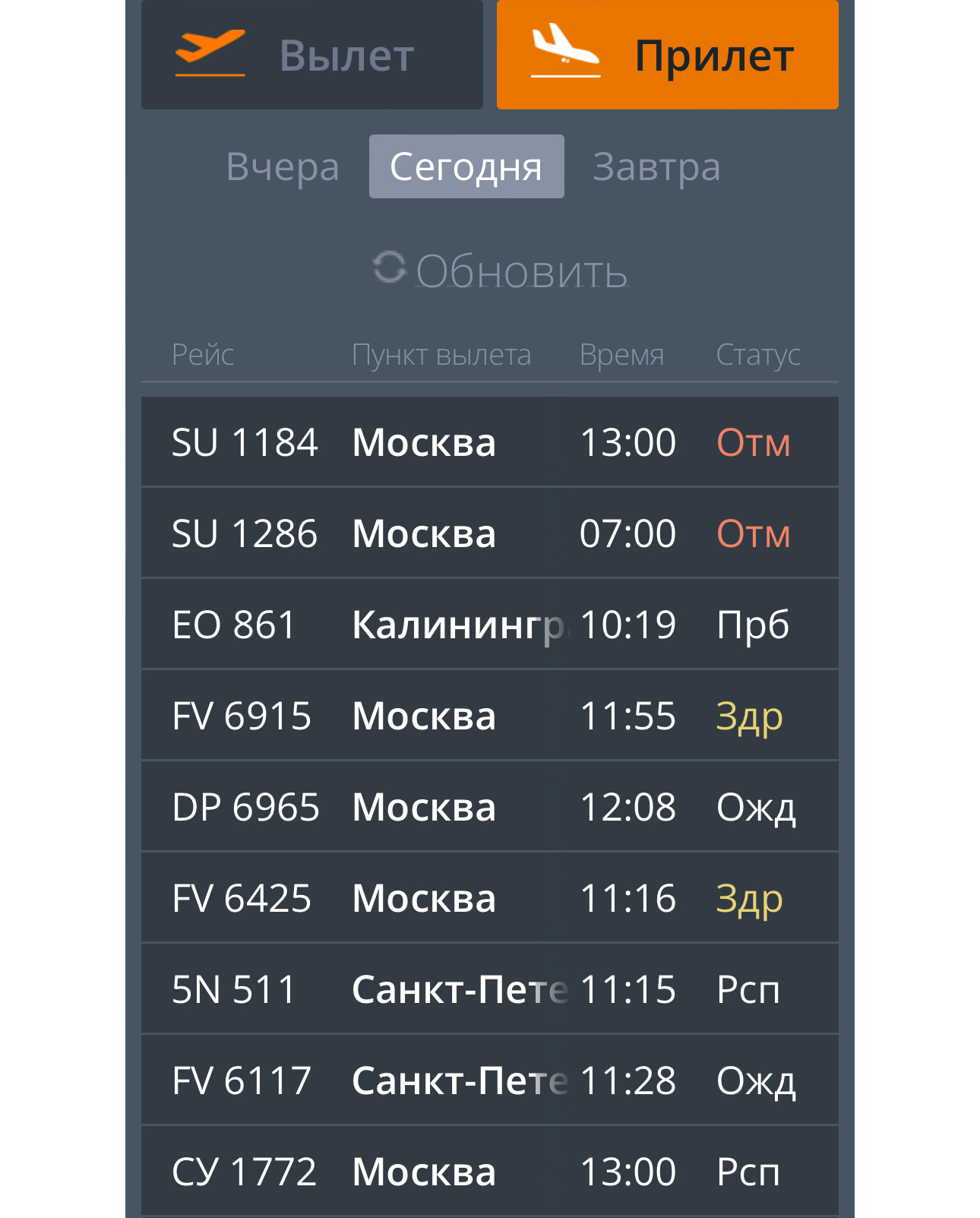Select the Сегодня day filter
This screenshot has height=1218, width=980.
point(466,167)
